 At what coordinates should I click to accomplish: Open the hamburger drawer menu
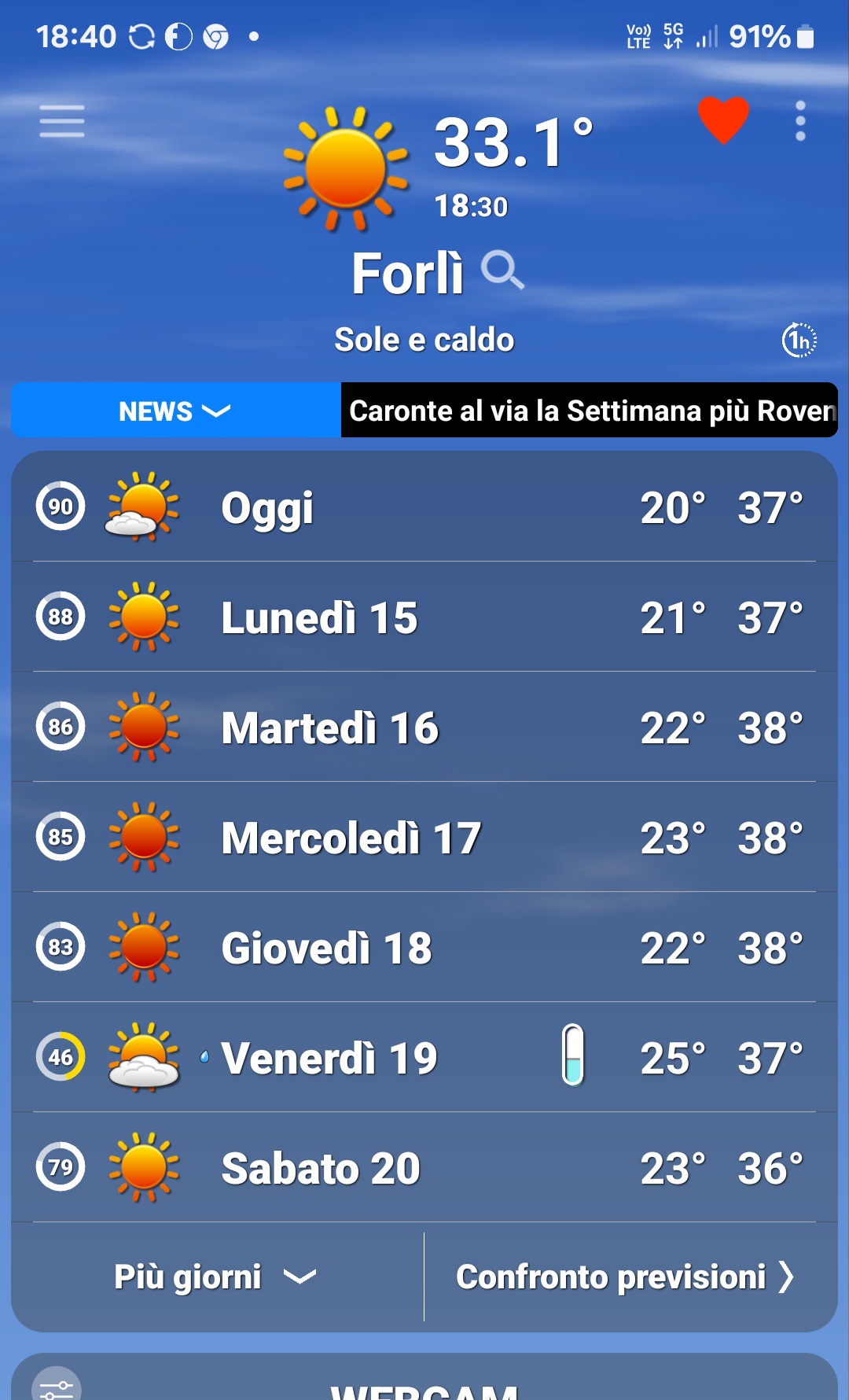pyautogui.click(x=62, y=121)
